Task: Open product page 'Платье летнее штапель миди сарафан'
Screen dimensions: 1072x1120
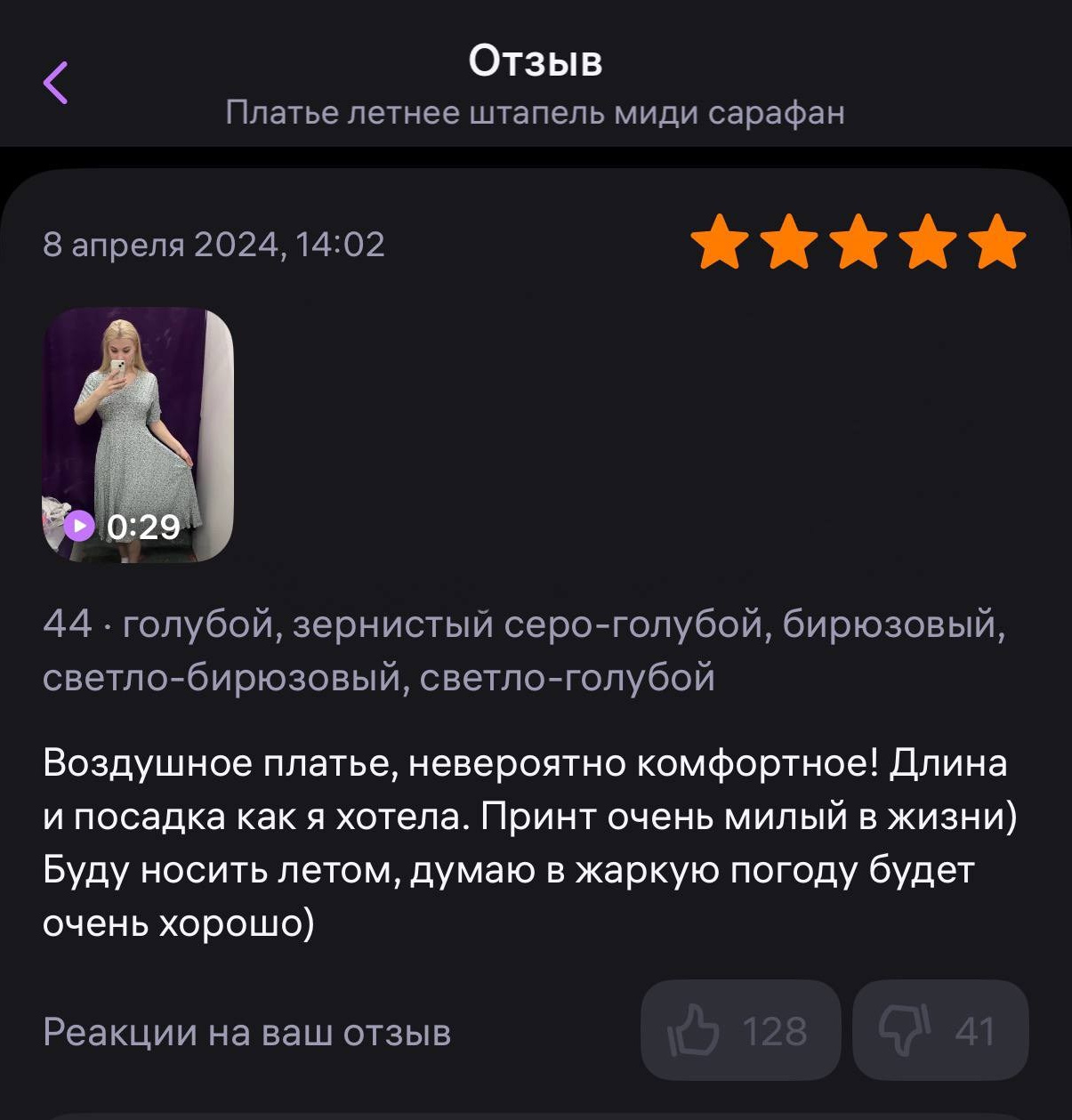Action: coord(536,112)
